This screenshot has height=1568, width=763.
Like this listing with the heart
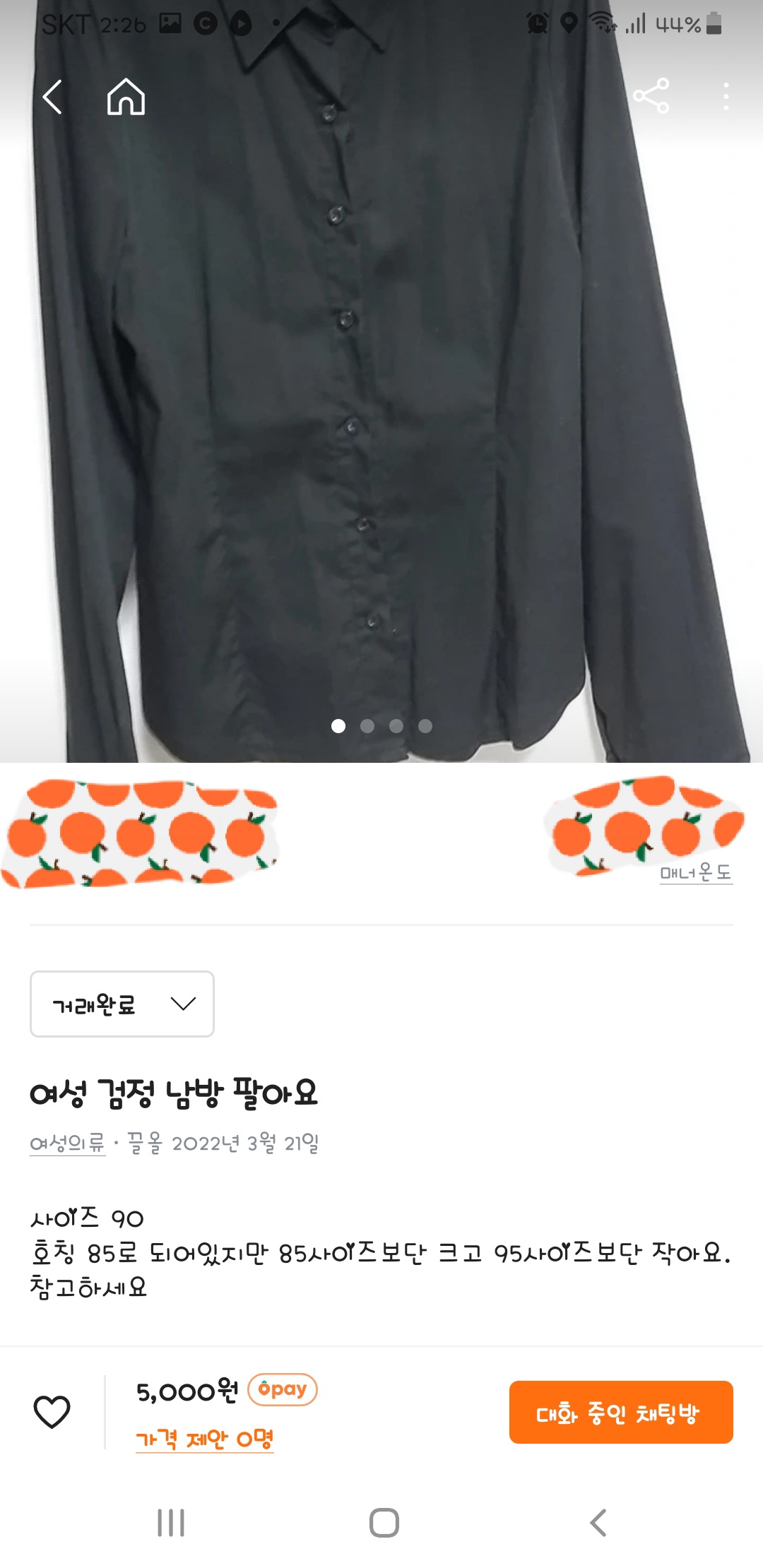[x=52, y=1411]
